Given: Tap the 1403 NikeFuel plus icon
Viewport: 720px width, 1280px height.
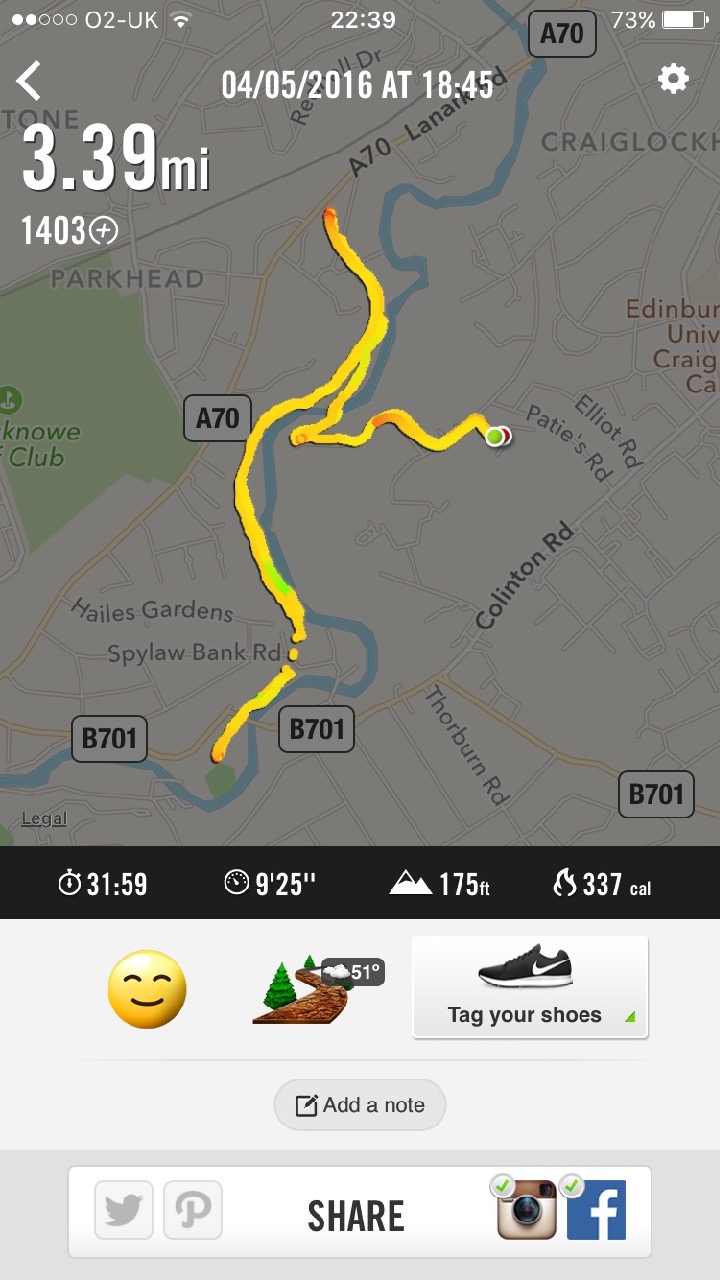Looking at the screenshot, I should click(103, 231).
